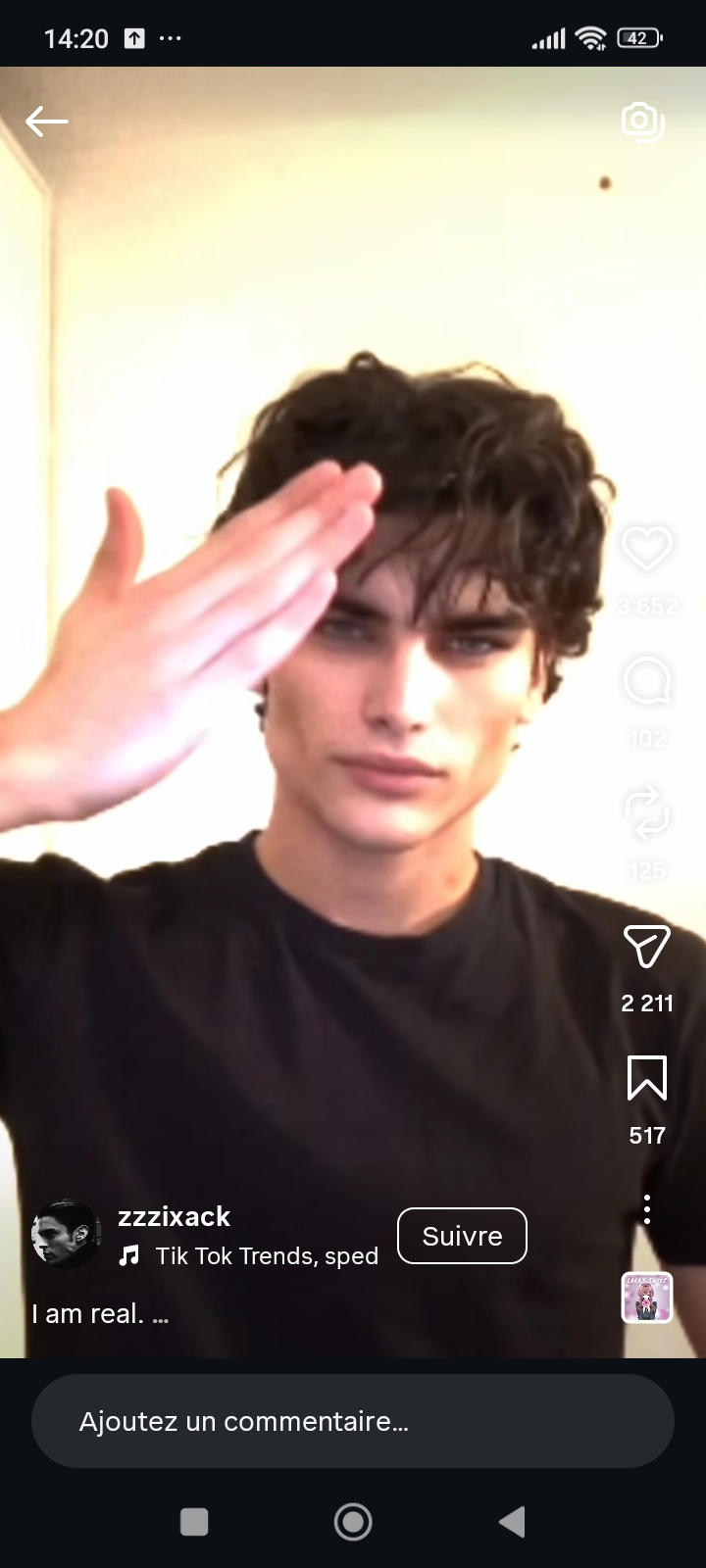
Task: Share the reel via the paper plane icon
Action: click(x=646, y=947)
